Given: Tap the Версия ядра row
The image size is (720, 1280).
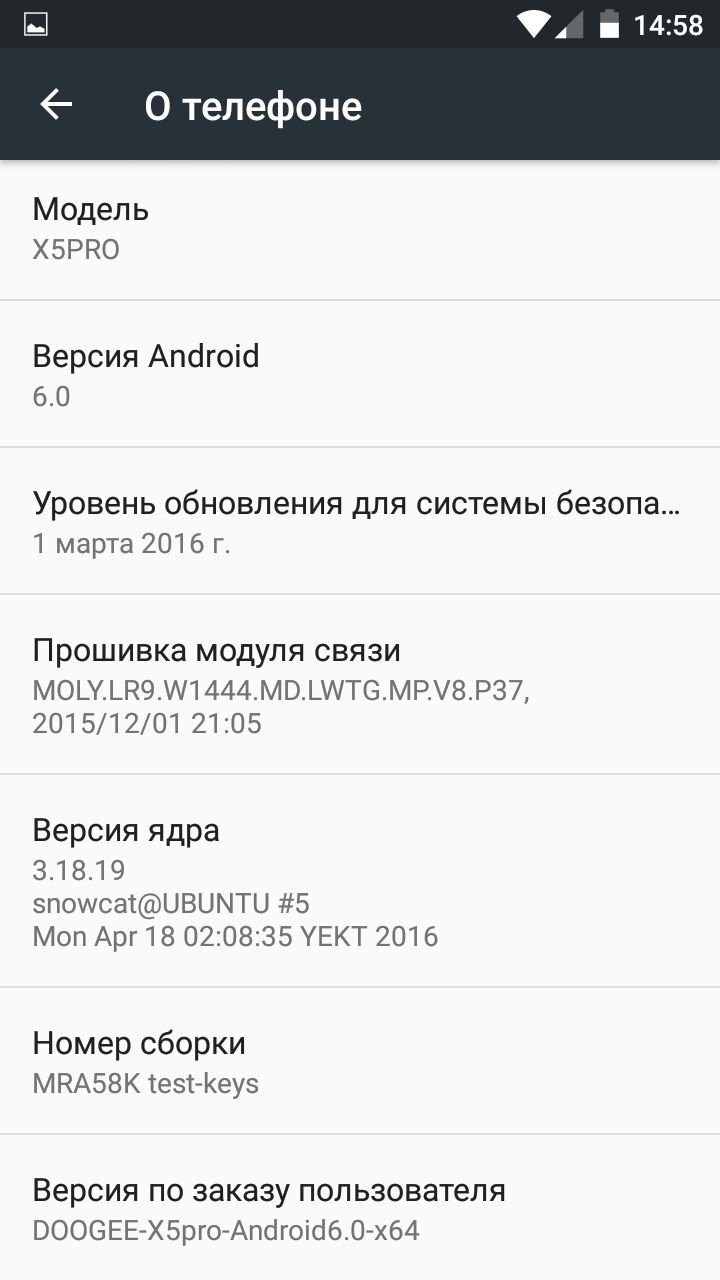Looking at the screenshot, I should pyautogui.click(x=360, y=881).
